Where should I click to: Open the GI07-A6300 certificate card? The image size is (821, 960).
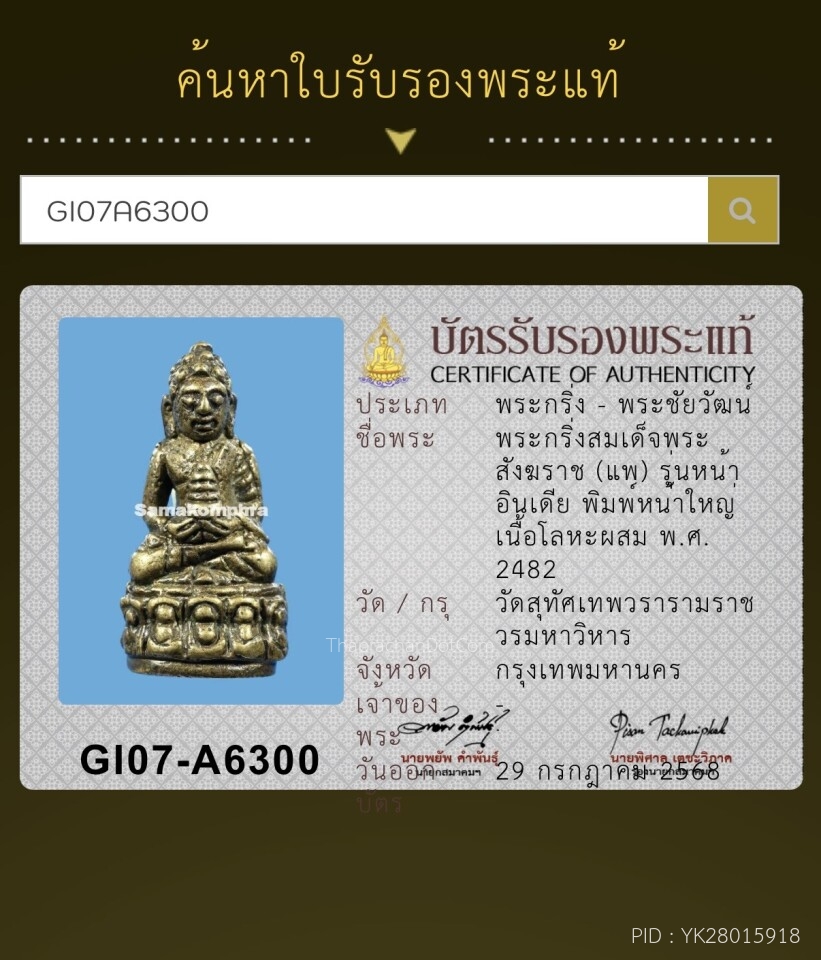pos(410,537)
